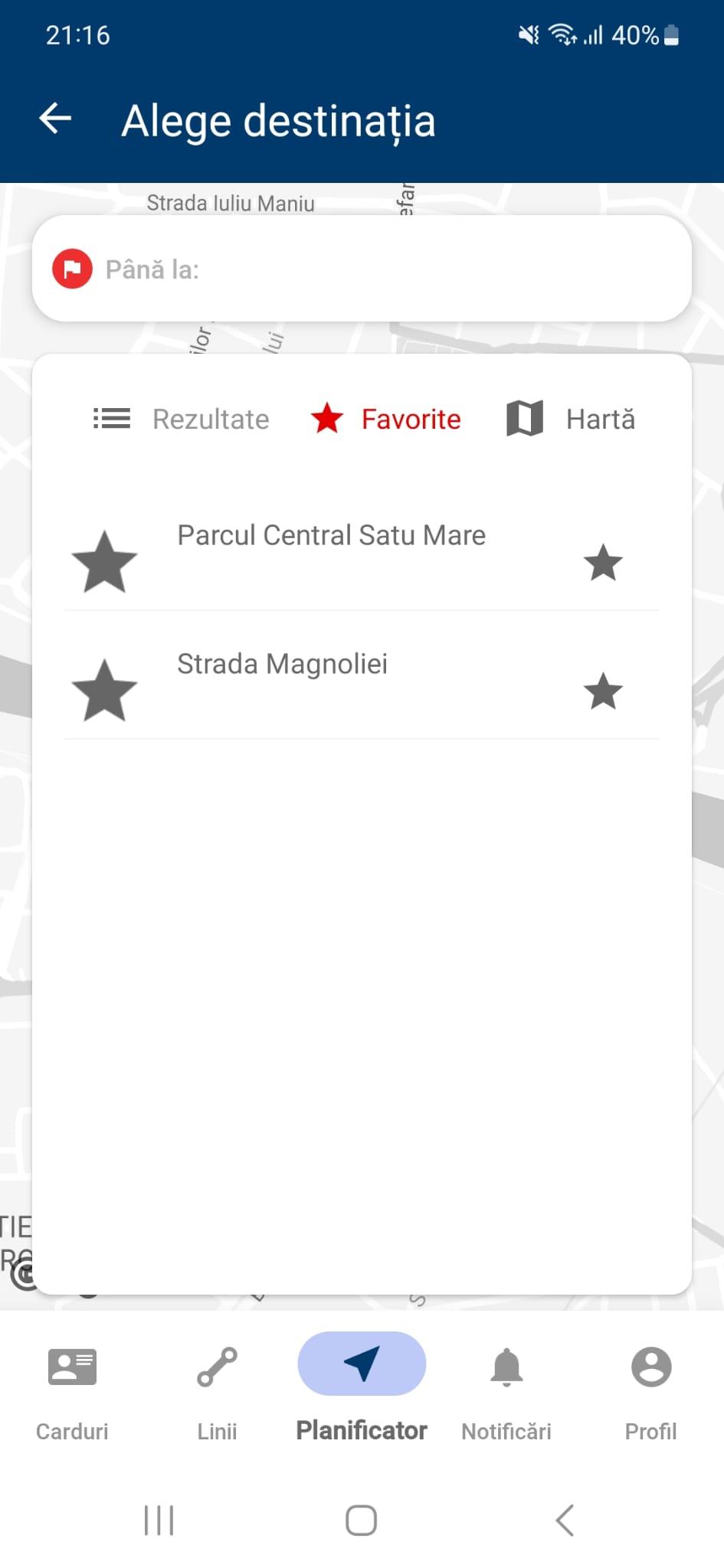Go back using the app bar arrow
The width and height of the screenshot is (724, 1568).
[55, 119]
